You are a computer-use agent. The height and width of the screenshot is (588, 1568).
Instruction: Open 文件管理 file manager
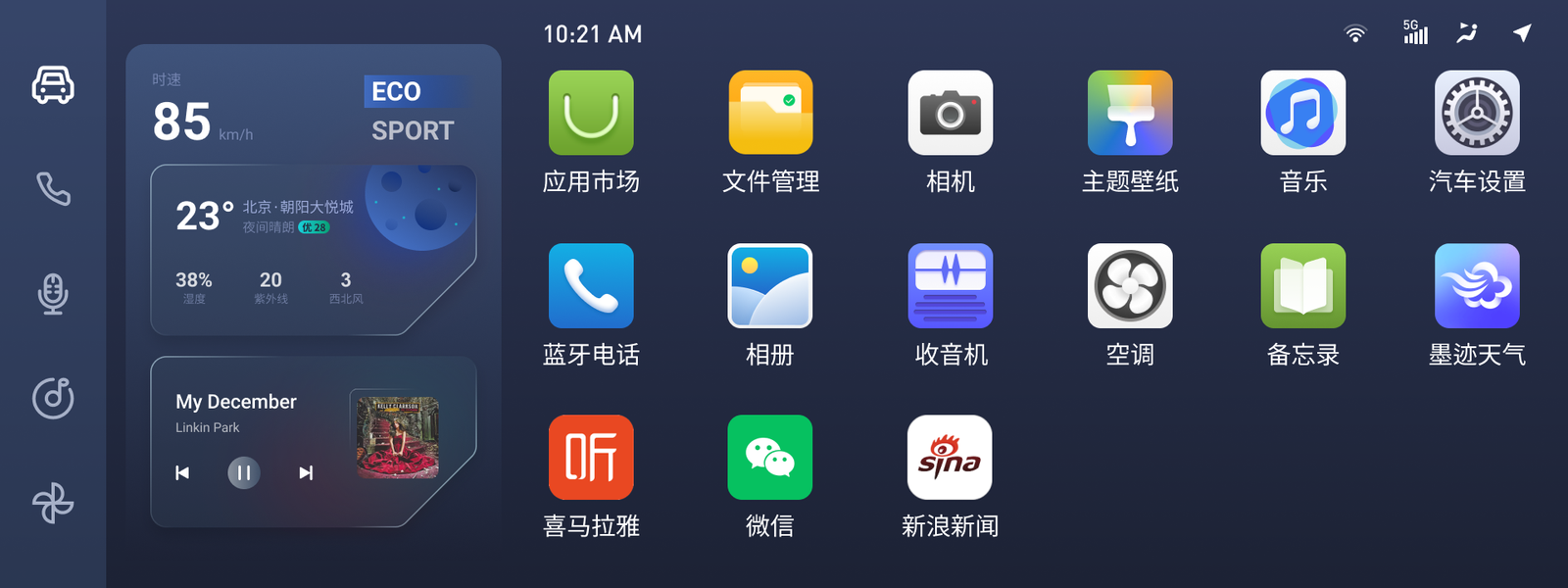(x=770, y=113)
